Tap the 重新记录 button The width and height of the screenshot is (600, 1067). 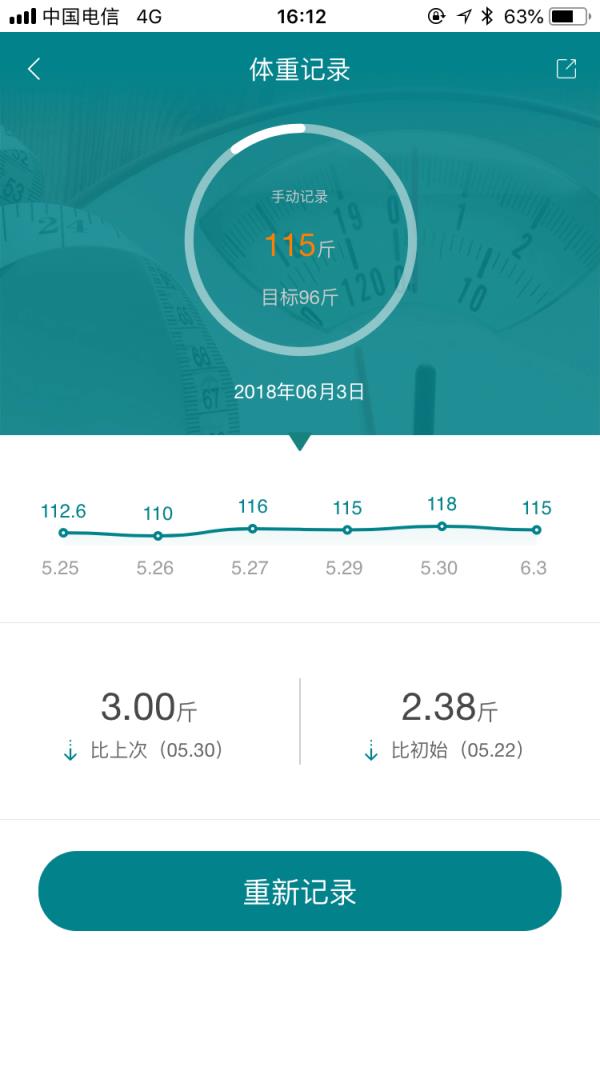click(x=300, y=891)
